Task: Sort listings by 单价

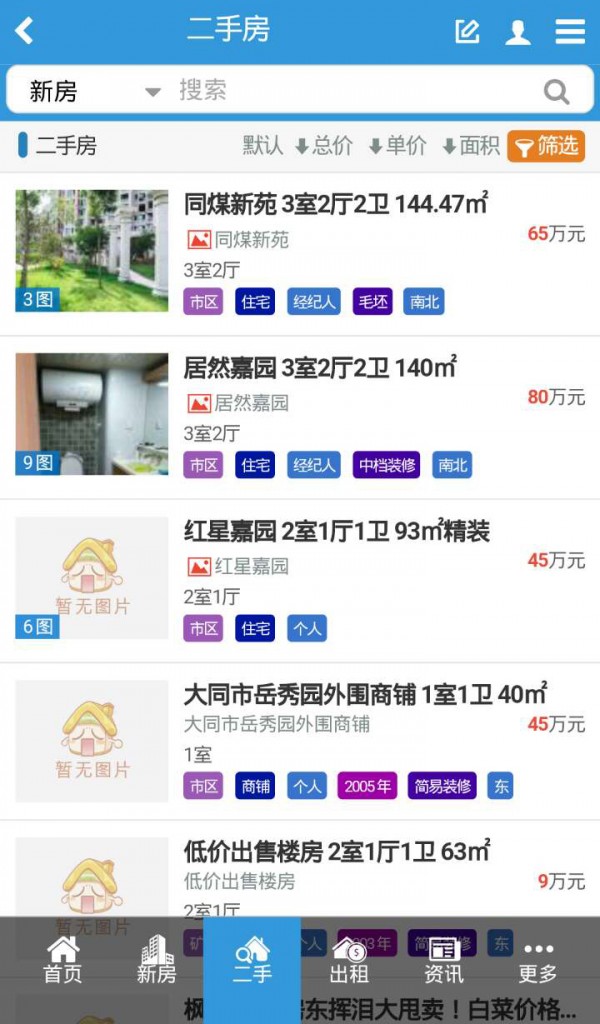Action: coord(397,146)
